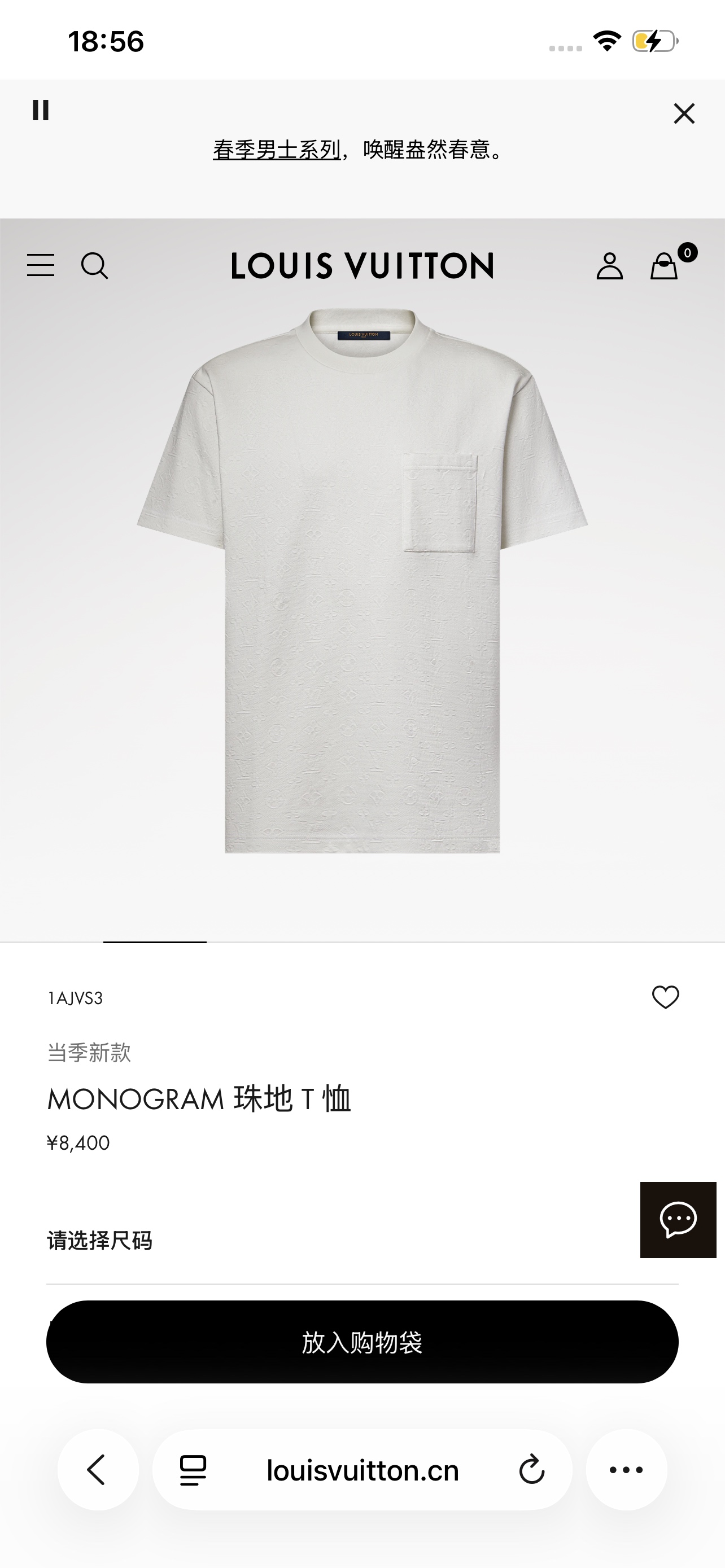
Task: Edit the louisvuitton.cn address bar
Action: pos(362,1470)
